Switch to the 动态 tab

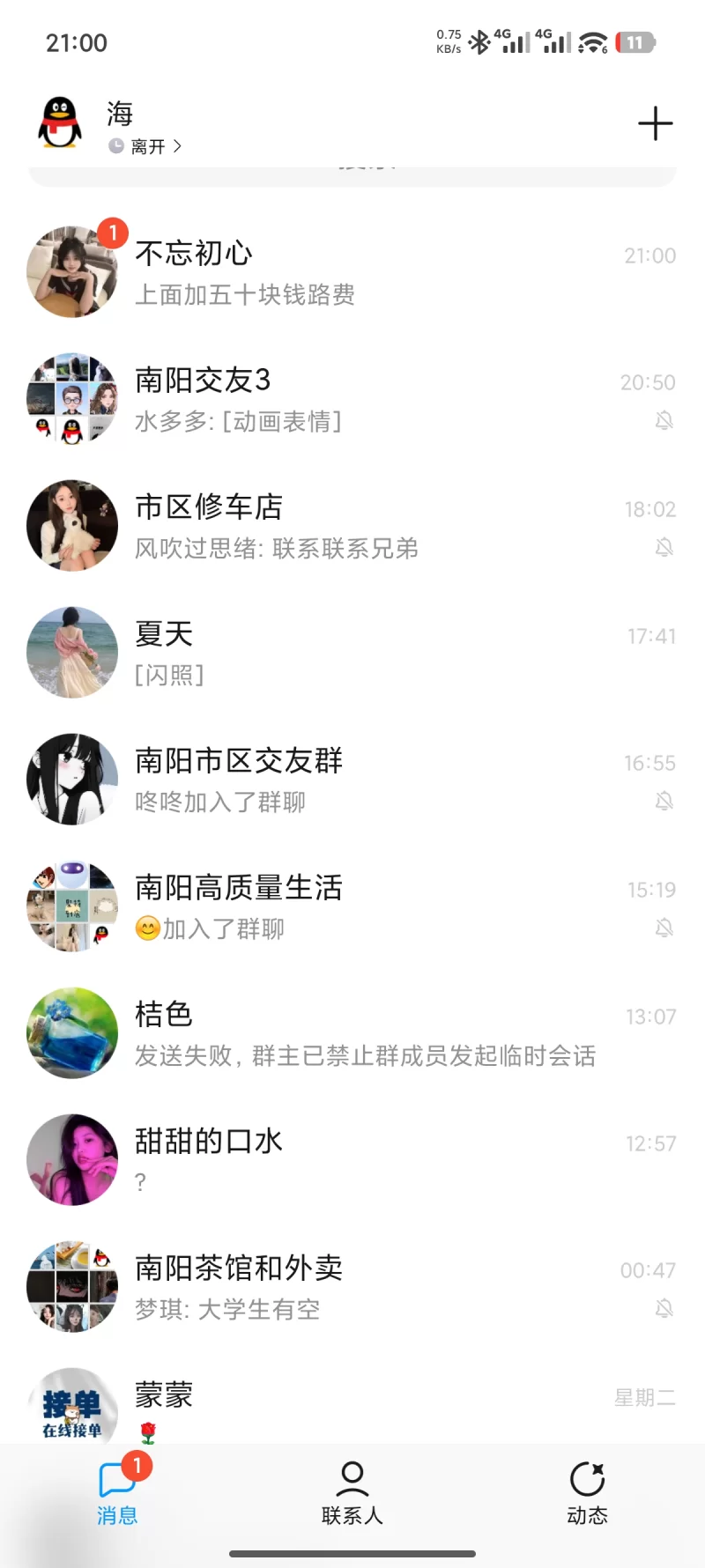[587, 1492]
